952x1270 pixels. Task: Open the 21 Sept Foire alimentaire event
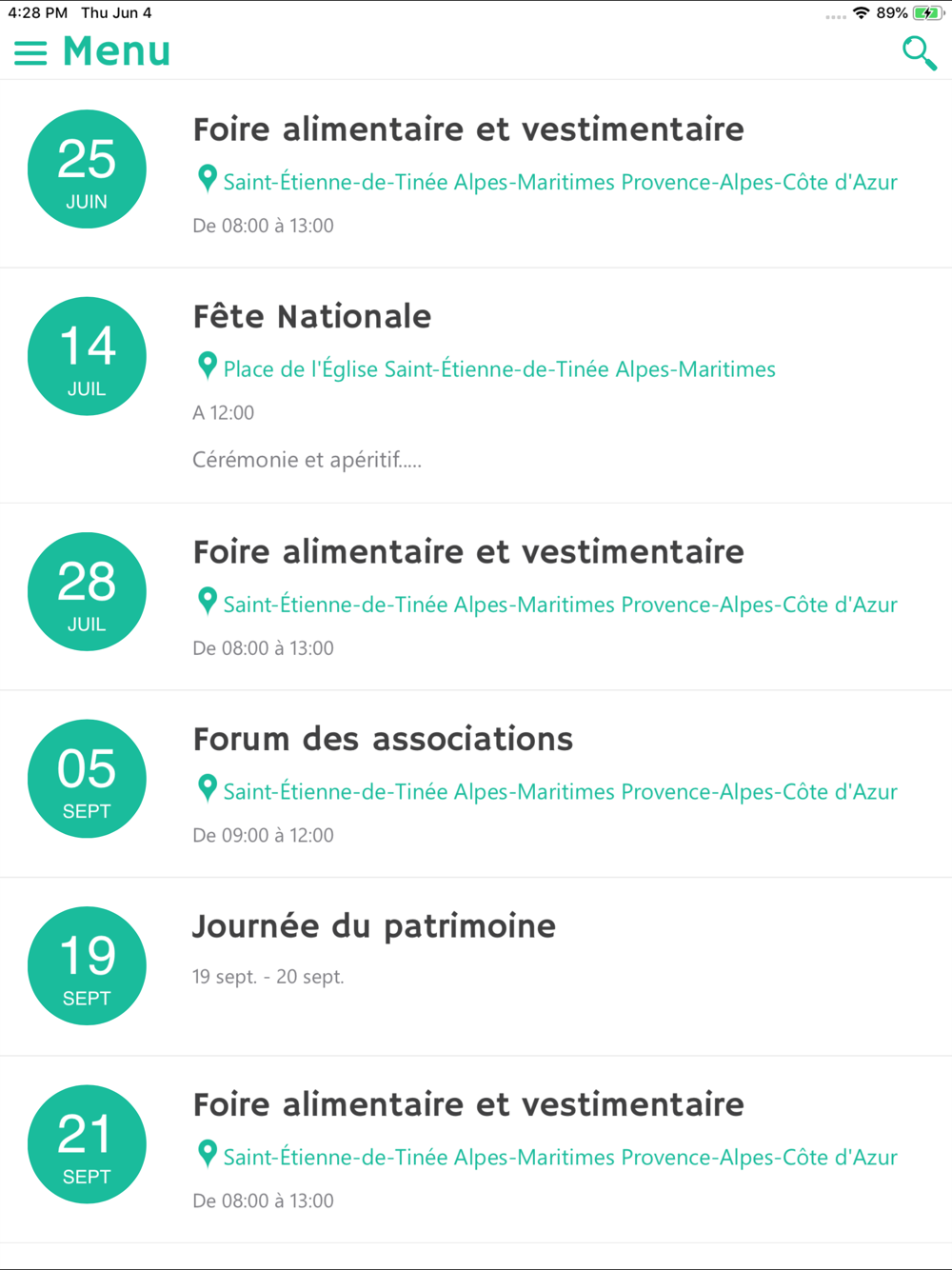click(467, 1105)
